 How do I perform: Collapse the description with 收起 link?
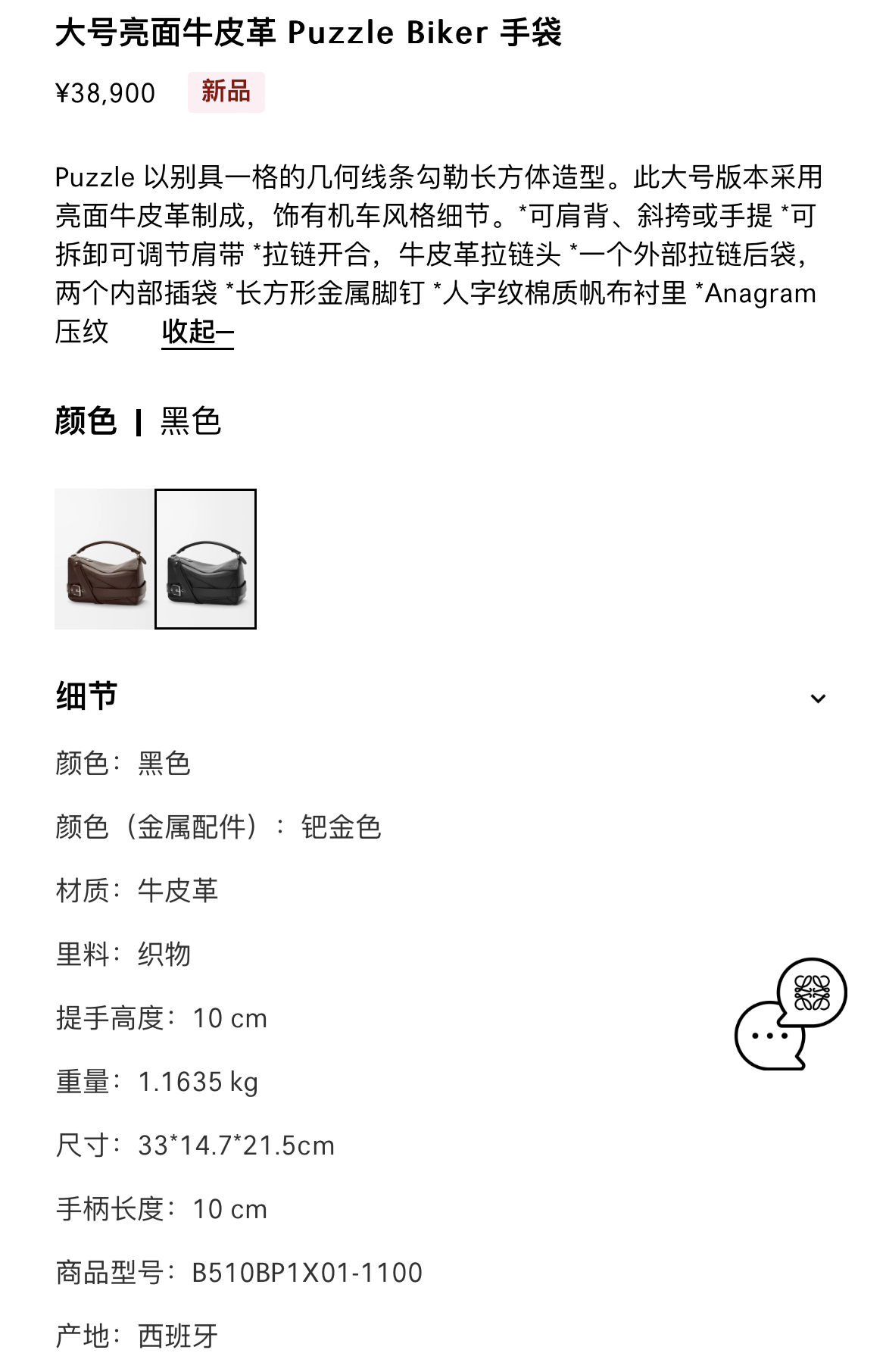198,332
